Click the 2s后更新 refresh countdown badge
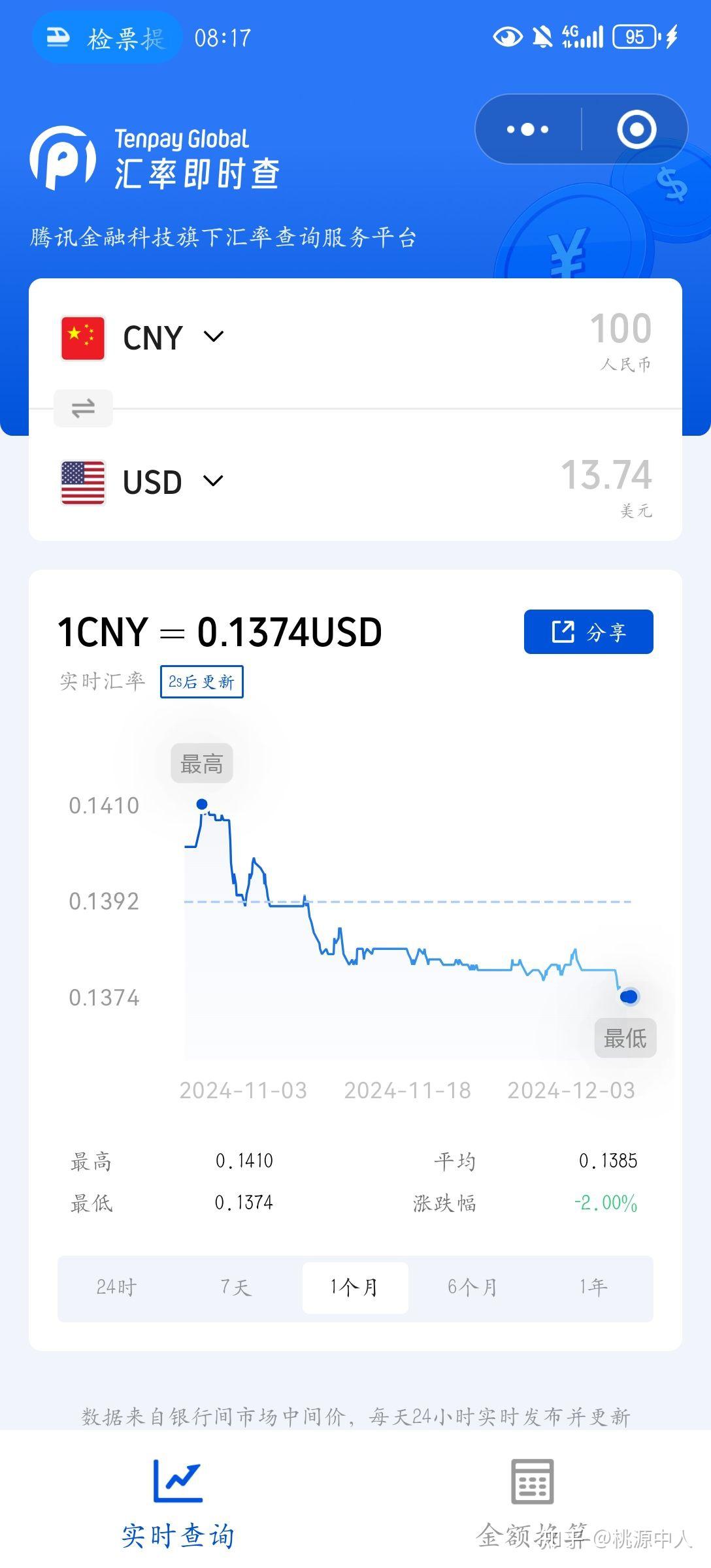Screen dimensions: 711x1568 (x=202, y=681)
